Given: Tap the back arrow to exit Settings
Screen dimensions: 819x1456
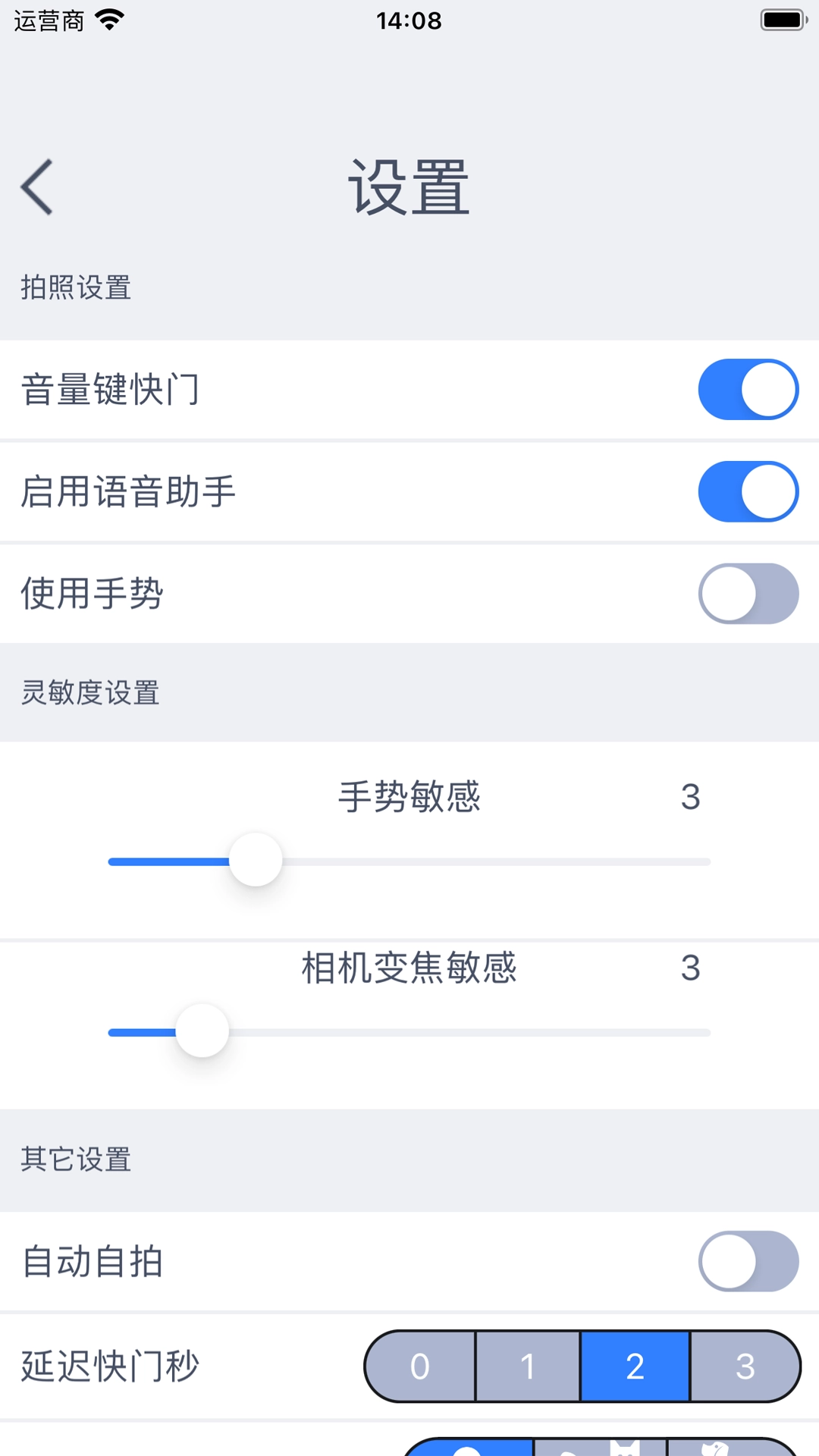Looking at the screenshot, I should (x=36, y=186).
